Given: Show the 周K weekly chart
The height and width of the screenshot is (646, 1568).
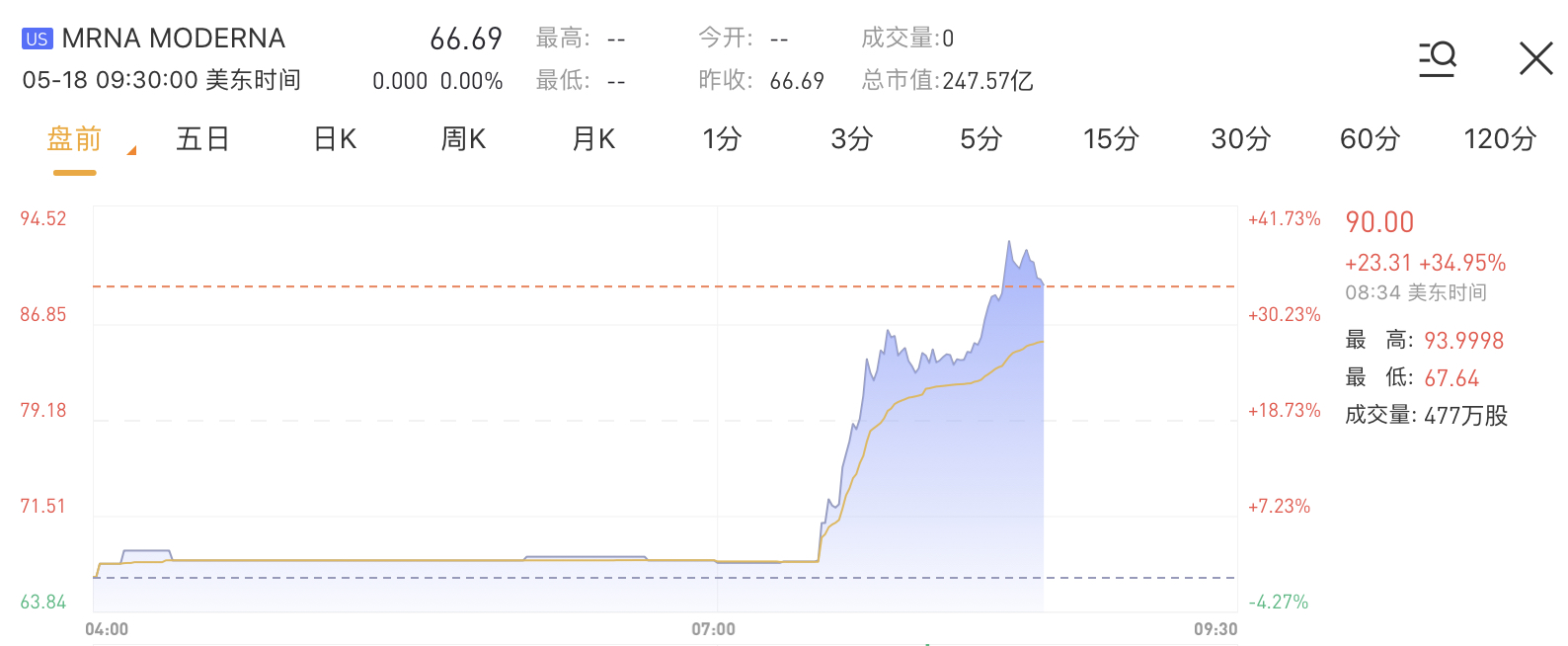Looking at the screenshot, I should (x=463, y=139).
